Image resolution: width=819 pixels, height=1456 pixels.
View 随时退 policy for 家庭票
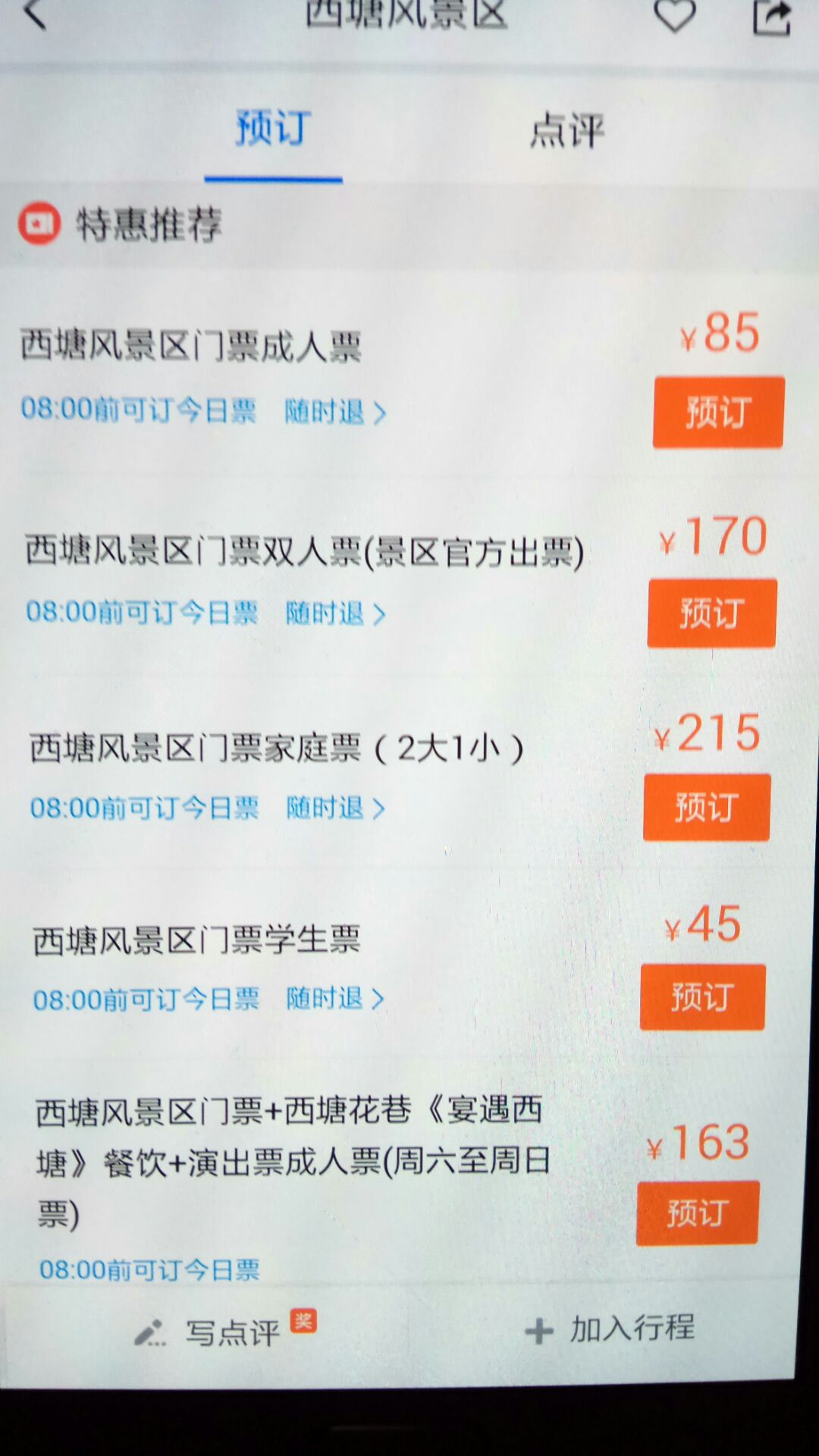point(335,808)
